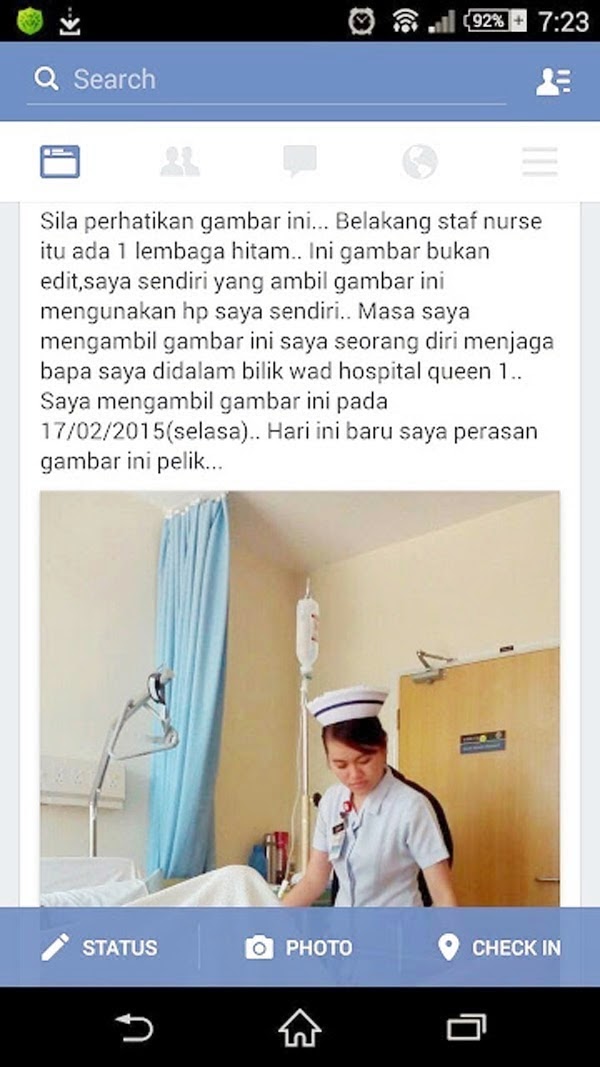Screen dimensions: 600x1067
Task: Upload a Photo
Action: tap(299, 947)
